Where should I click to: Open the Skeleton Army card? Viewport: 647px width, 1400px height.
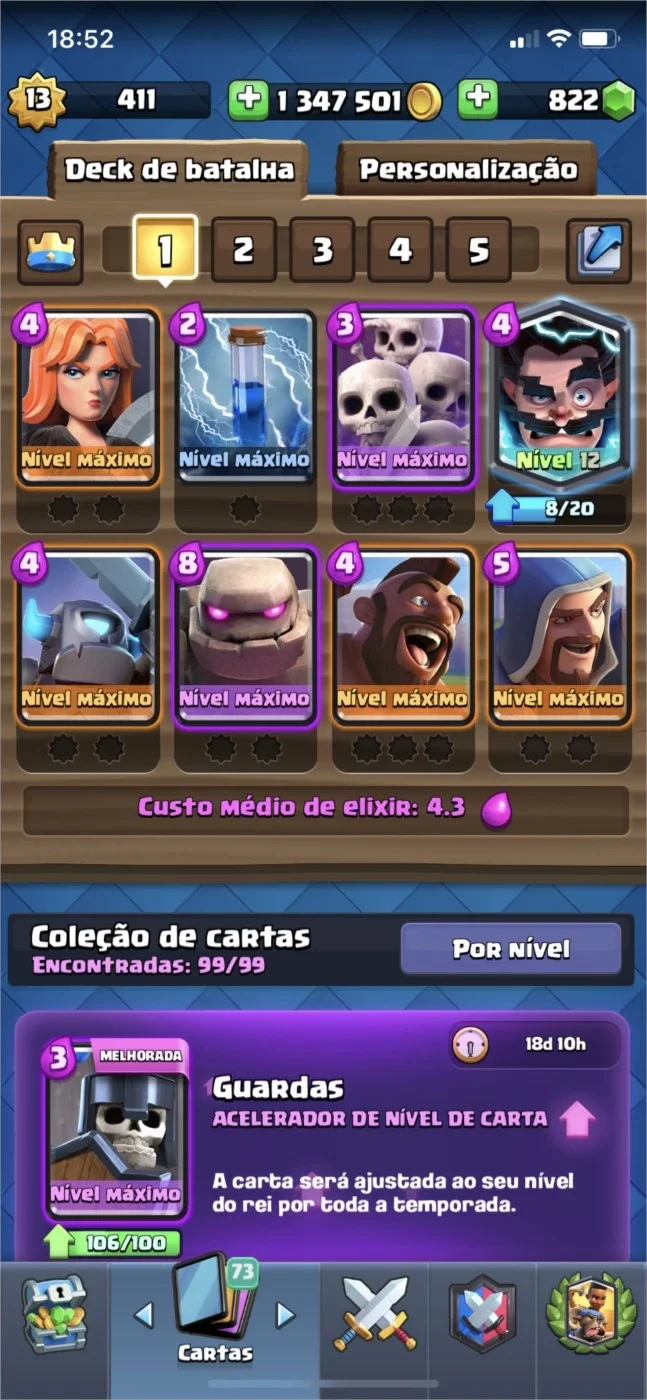[x=403, y=397]
